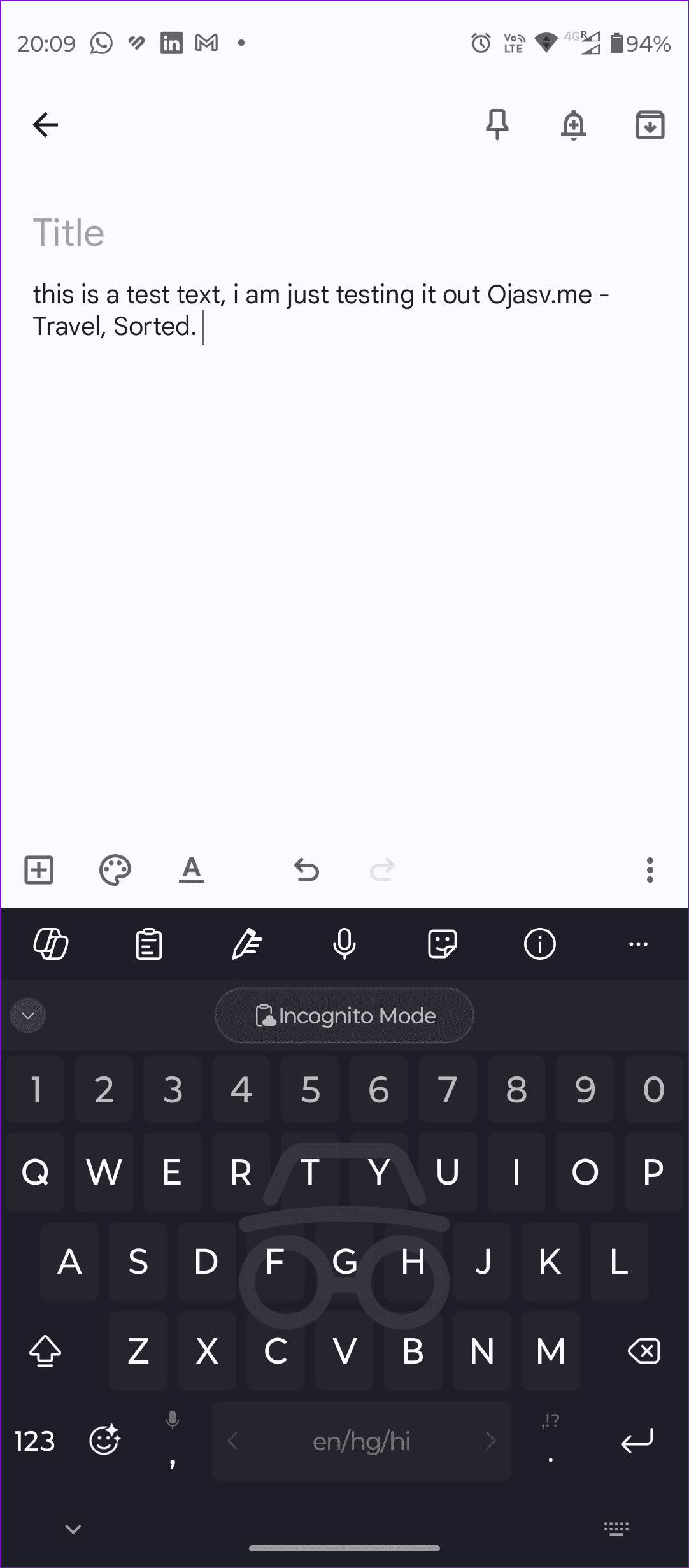Open the note color palette
The image size is (689, 1568).
coord(115,870)
